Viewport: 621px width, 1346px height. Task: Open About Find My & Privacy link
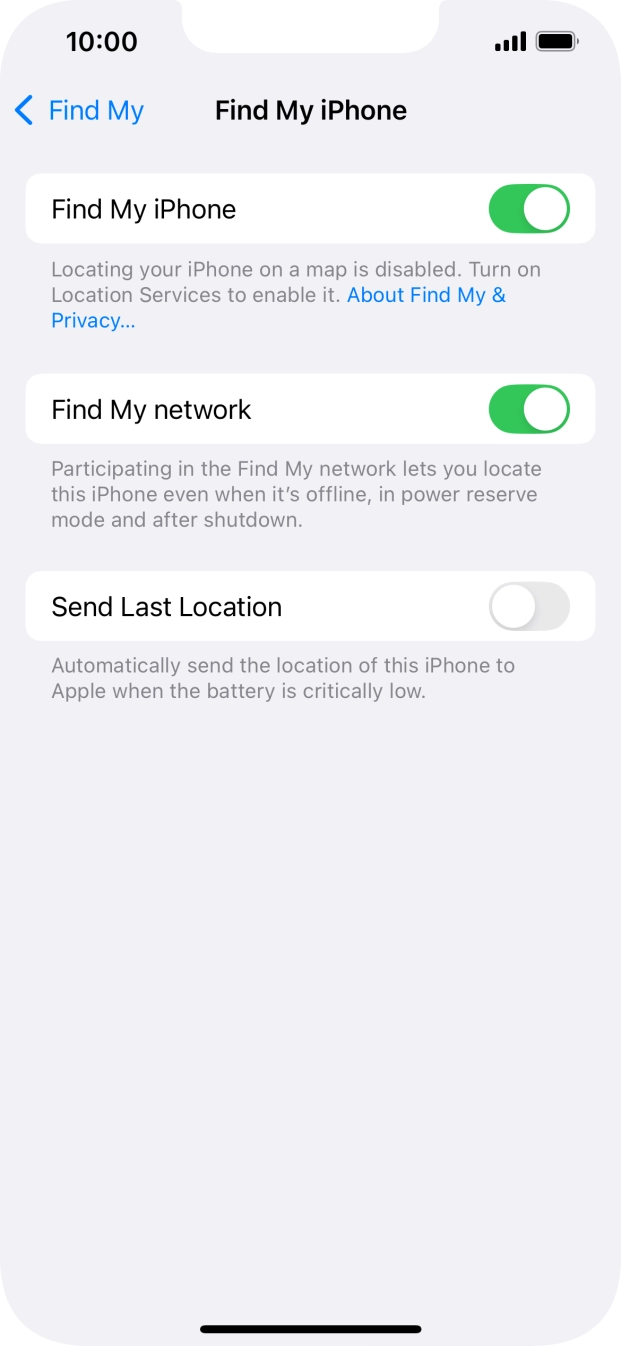[x=425, y=295]
